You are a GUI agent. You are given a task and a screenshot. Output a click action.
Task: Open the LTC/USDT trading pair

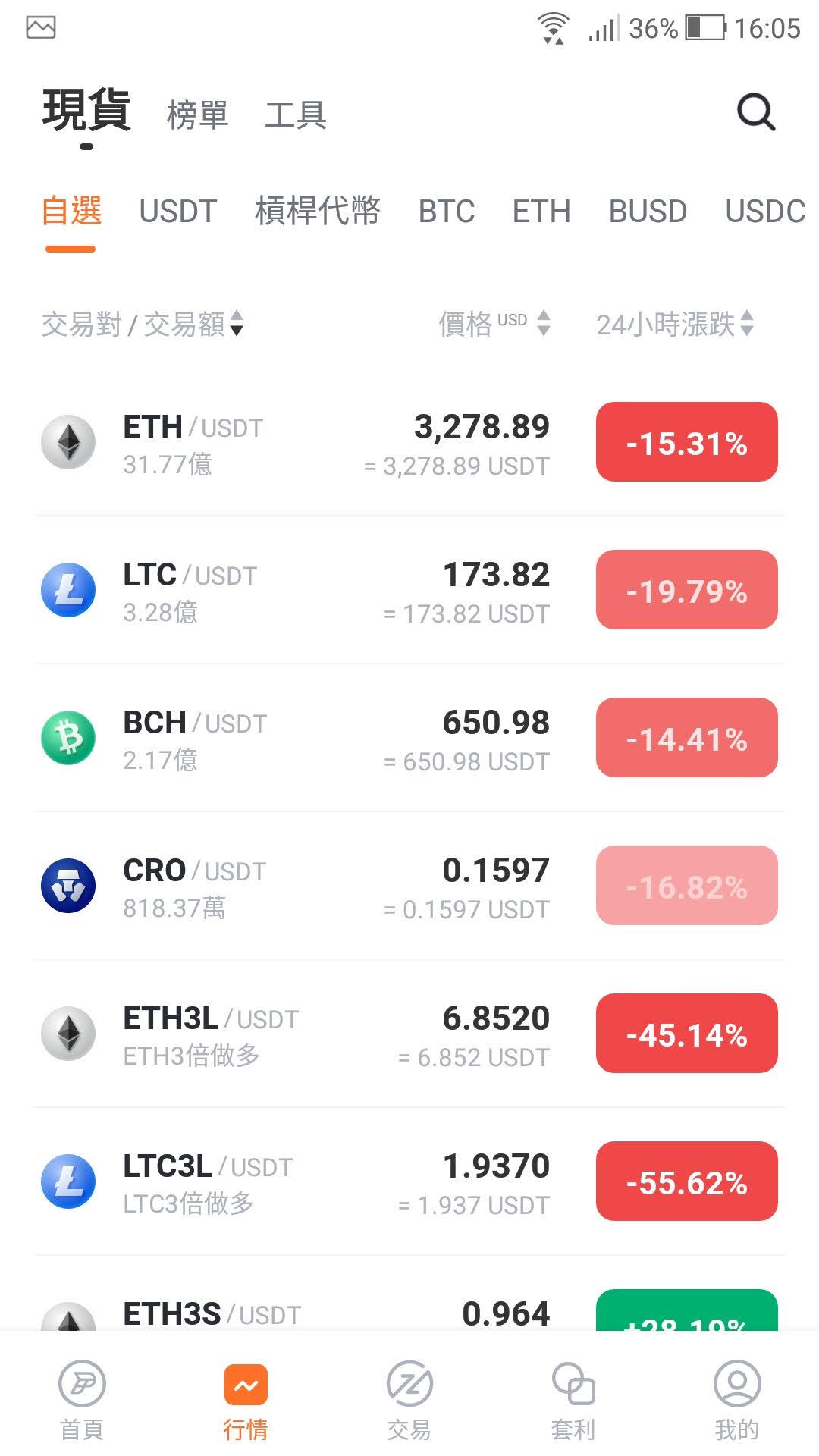303,591
